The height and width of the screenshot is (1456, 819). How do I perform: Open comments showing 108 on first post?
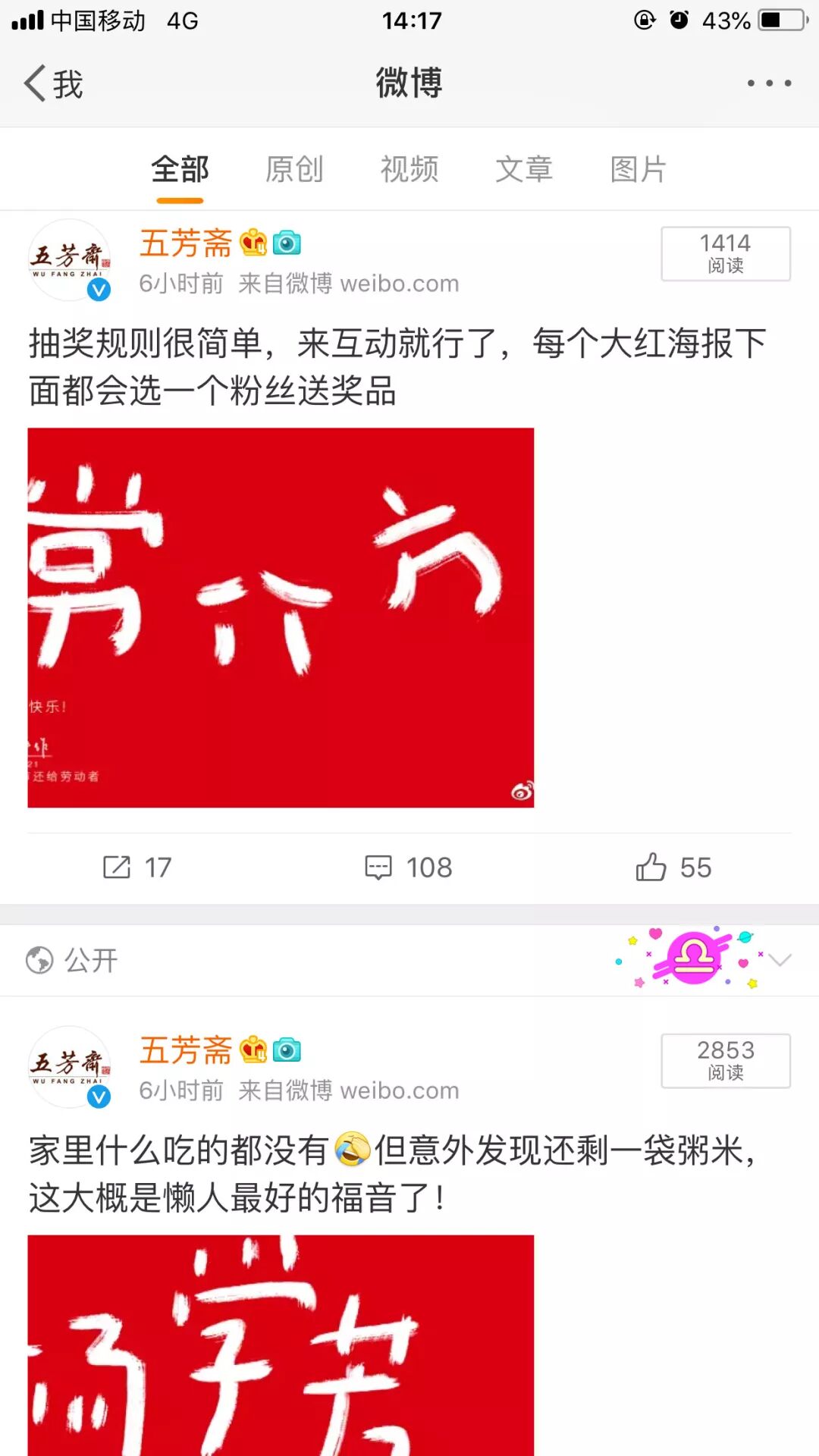click(409, 867)
